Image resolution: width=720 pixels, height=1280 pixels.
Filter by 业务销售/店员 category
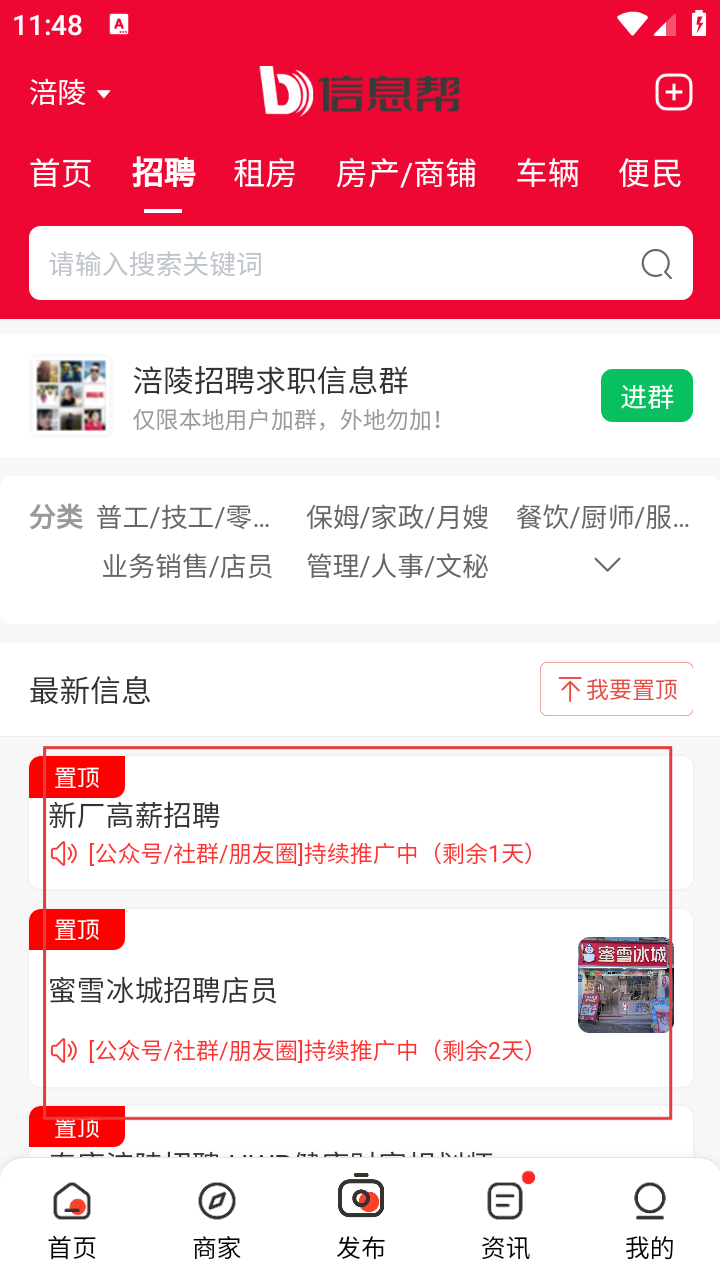point(187,567)
